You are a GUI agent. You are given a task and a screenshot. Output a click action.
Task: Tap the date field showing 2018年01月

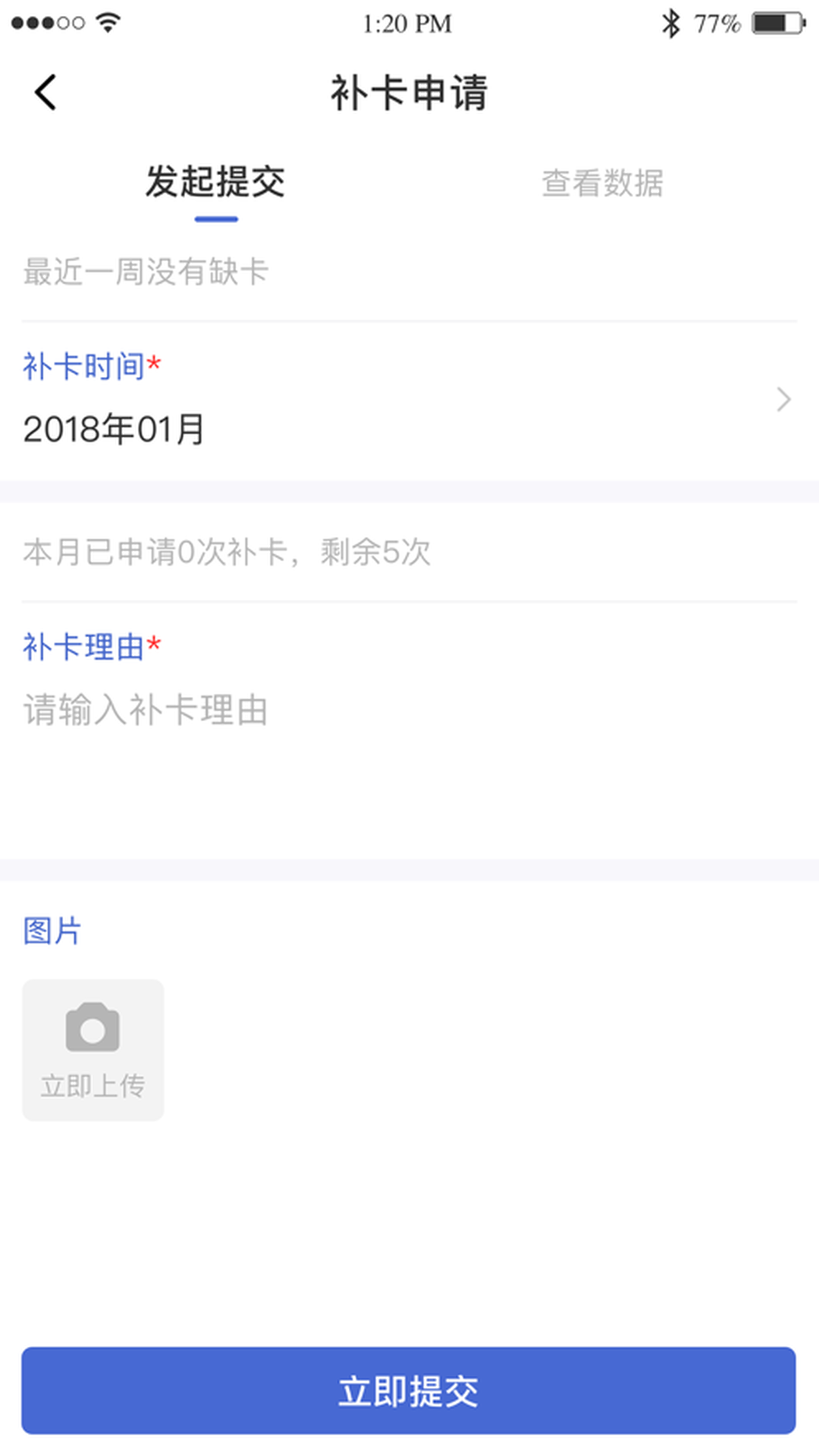tap(114, 428)
